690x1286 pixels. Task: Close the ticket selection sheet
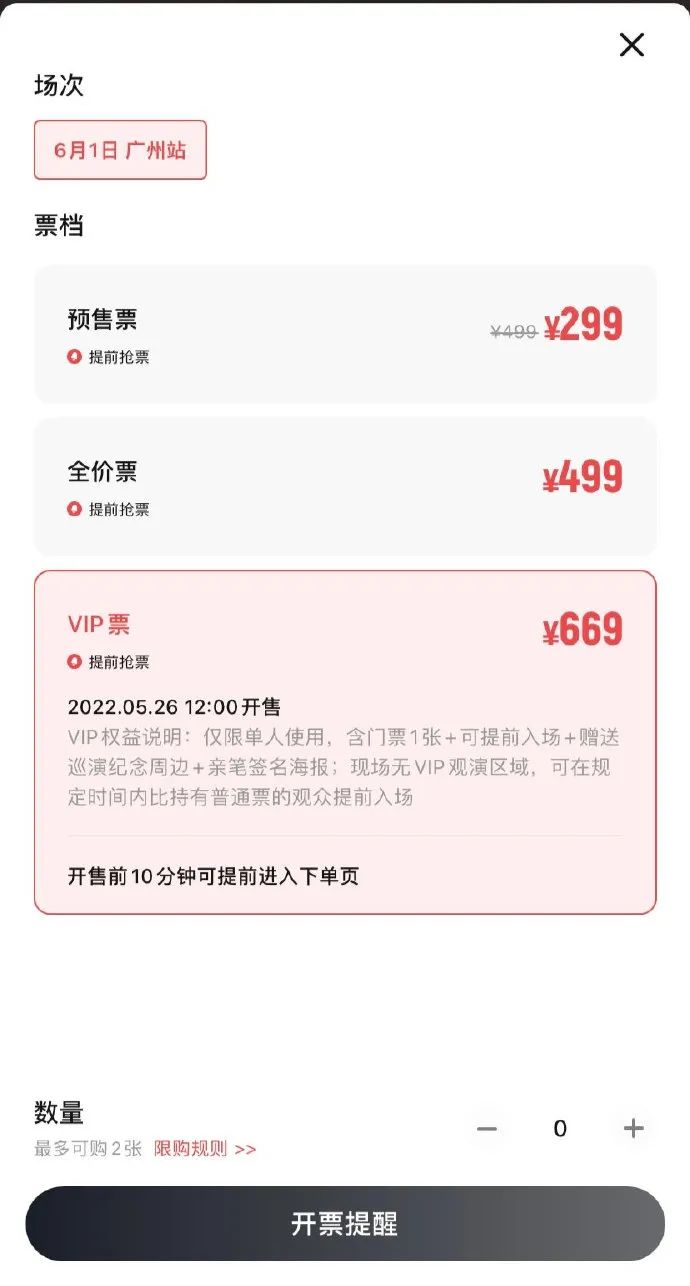pyautogui.click(x=631, y=45)
